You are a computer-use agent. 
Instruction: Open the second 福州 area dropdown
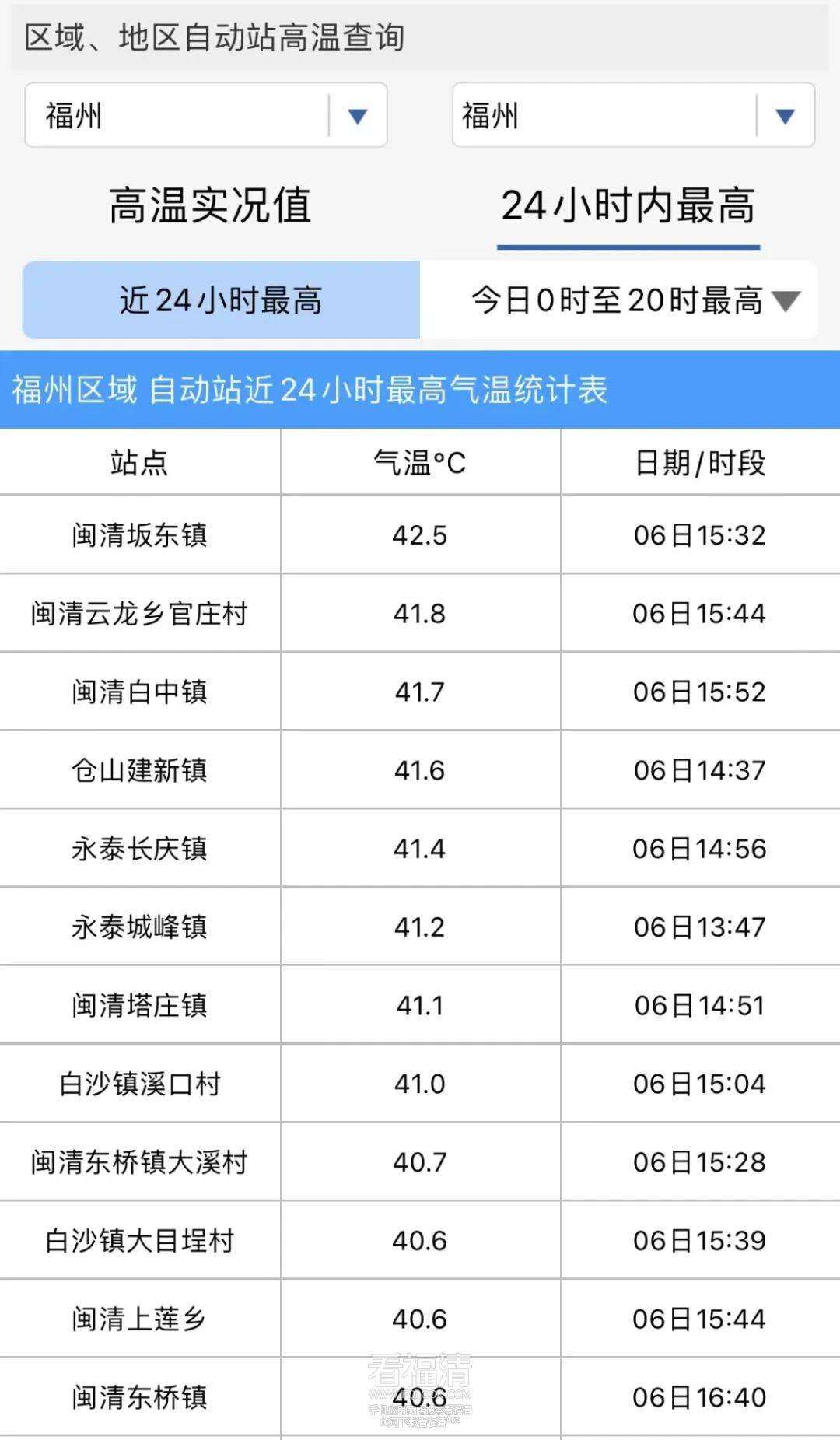coord(633,115)
